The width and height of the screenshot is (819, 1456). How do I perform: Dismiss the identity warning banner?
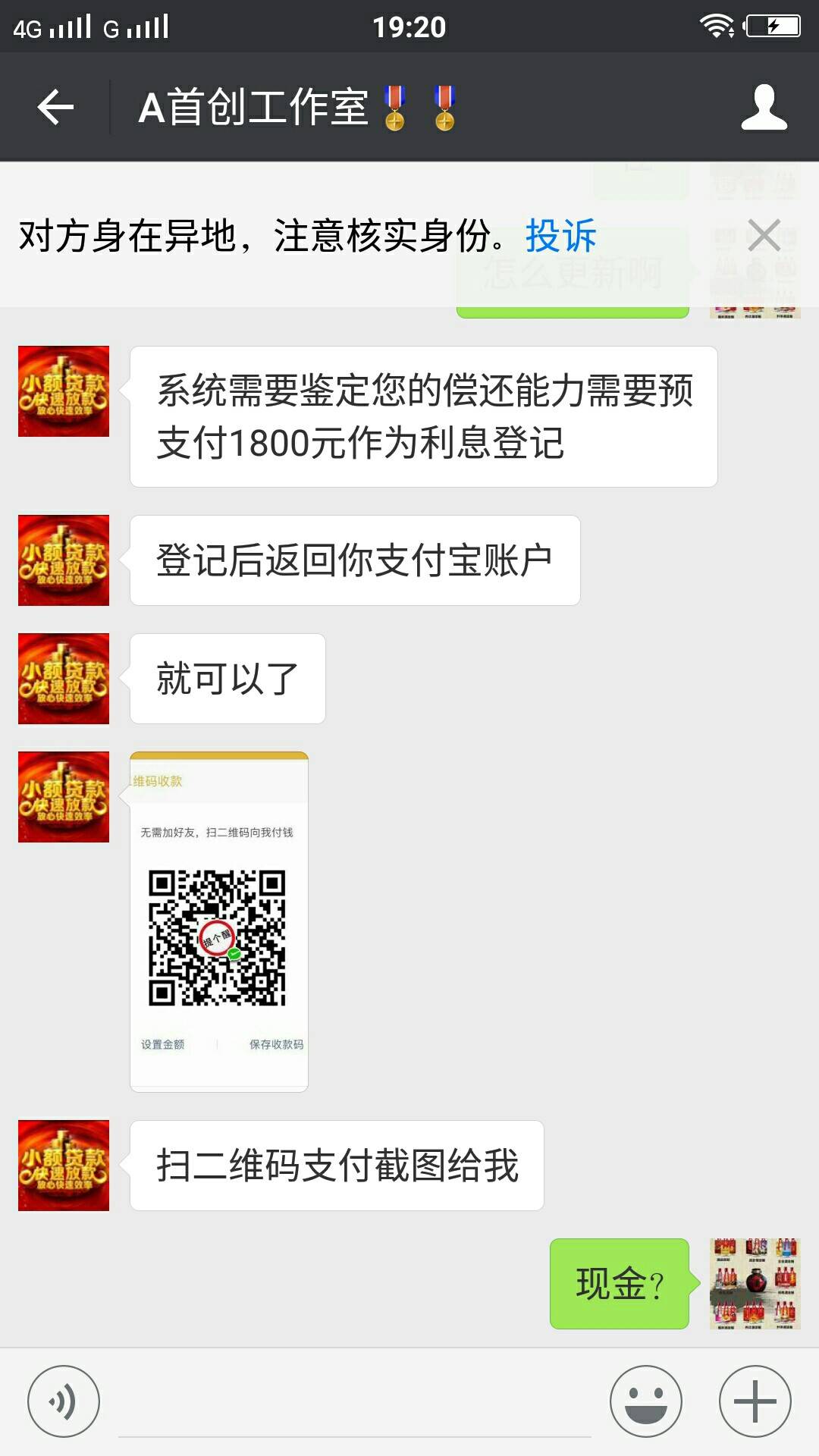[x=764, y=235]
